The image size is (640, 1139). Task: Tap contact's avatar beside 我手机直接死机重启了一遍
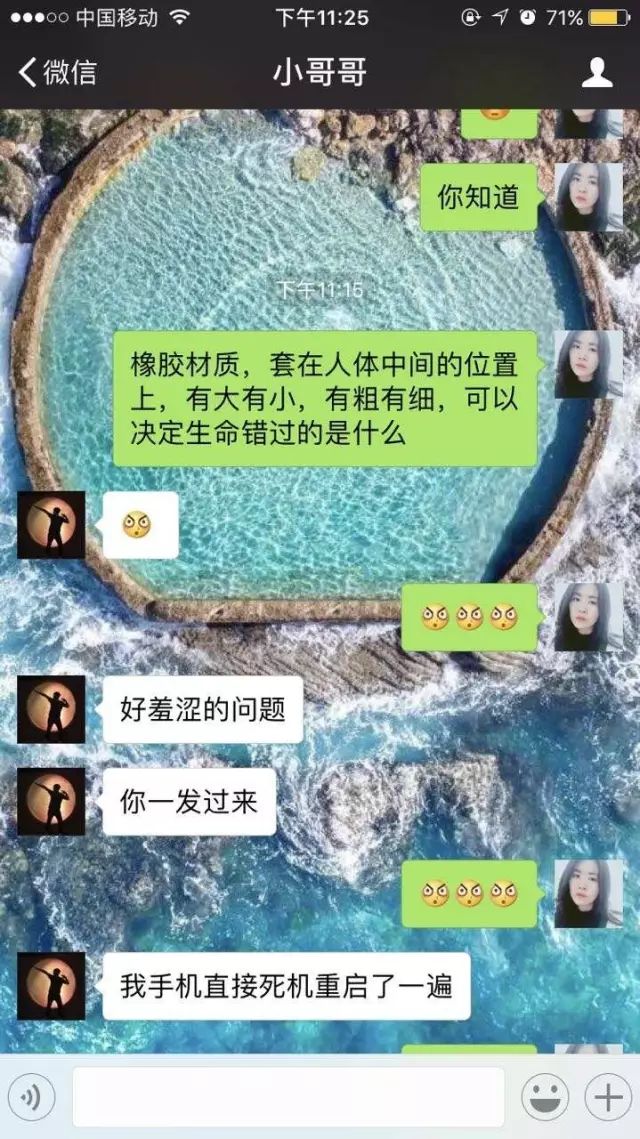51,985
